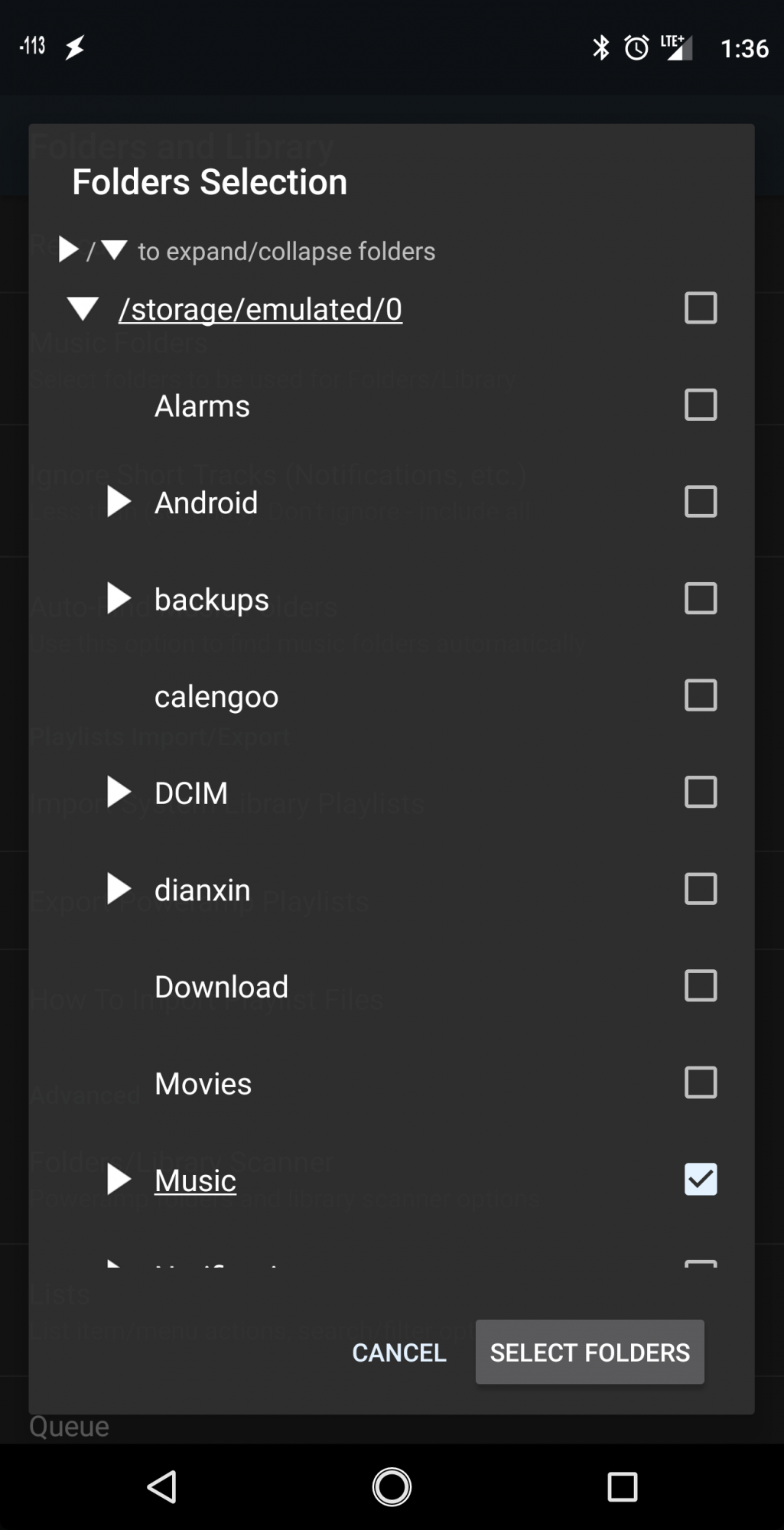Uncheck the Music folder checkbox

click(x=701, y=1179)
